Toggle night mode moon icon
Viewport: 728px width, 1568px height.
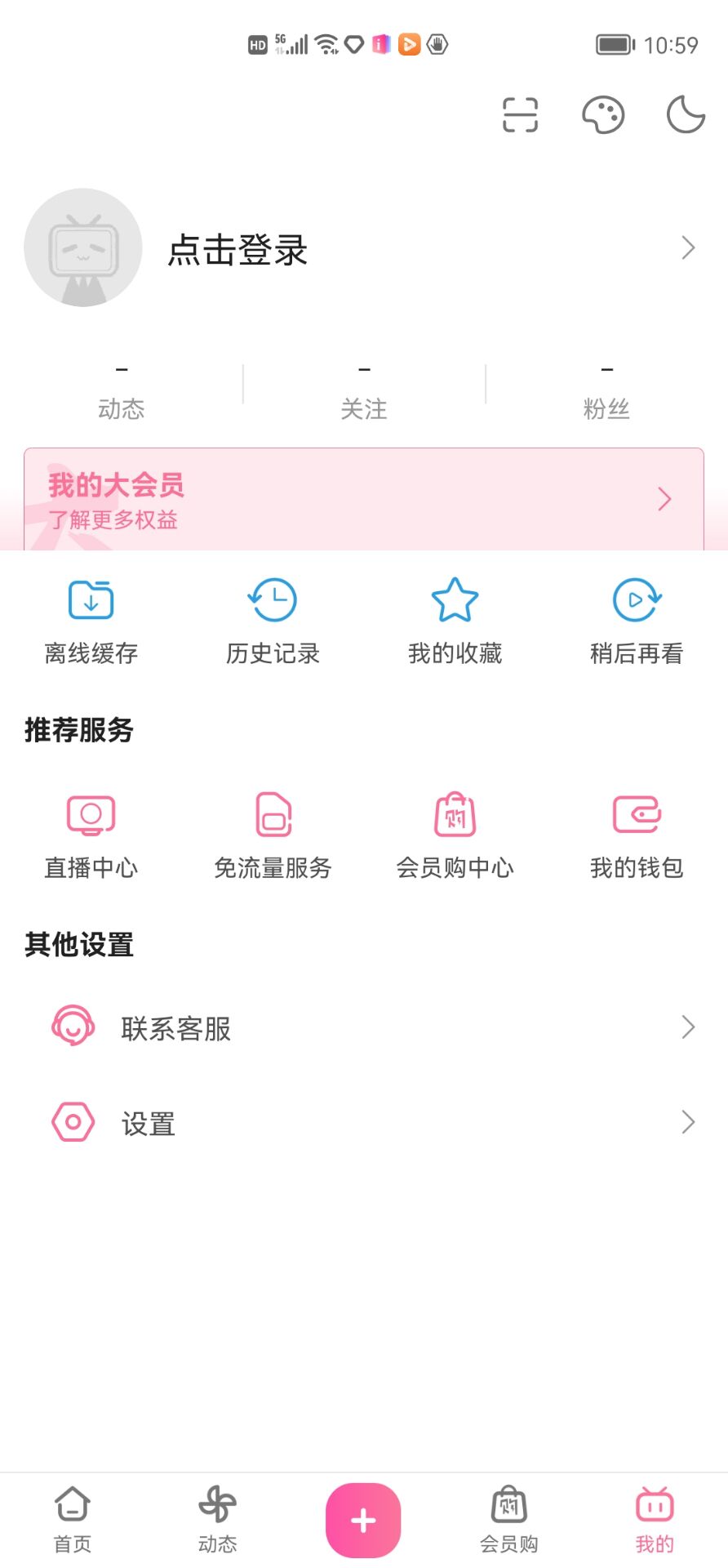point(686,114)
